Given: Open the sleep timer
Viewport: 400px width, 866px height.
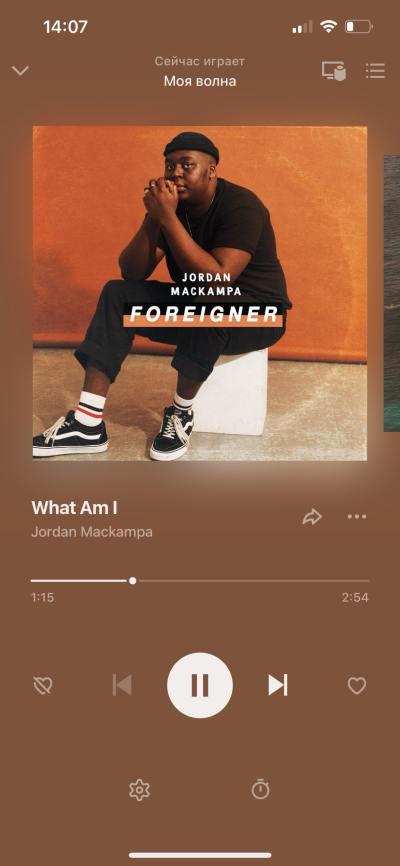Looking at the screenshot, I should [x=260, y=789].
